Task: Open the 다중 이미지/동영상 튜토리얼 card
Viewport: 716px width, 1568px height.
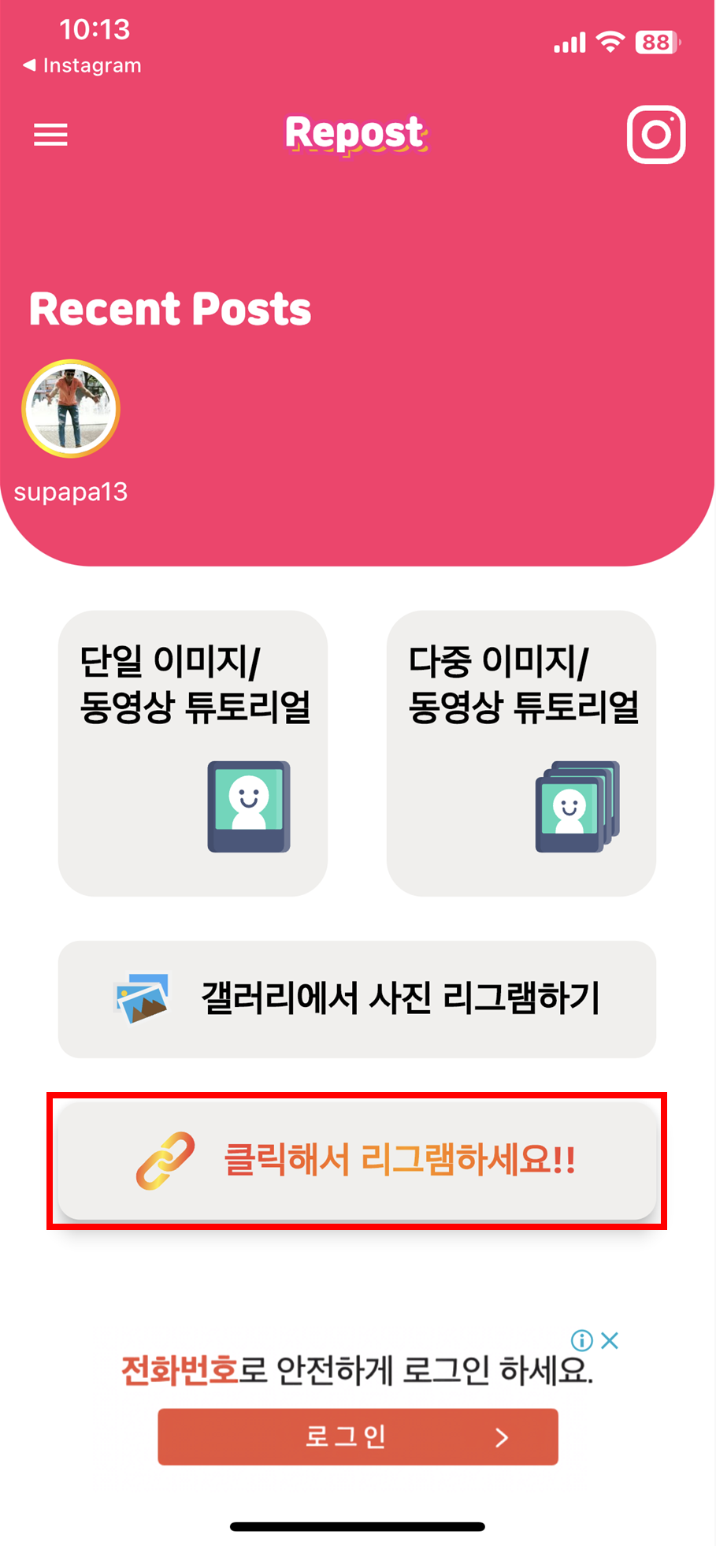Action: point(521,753)
